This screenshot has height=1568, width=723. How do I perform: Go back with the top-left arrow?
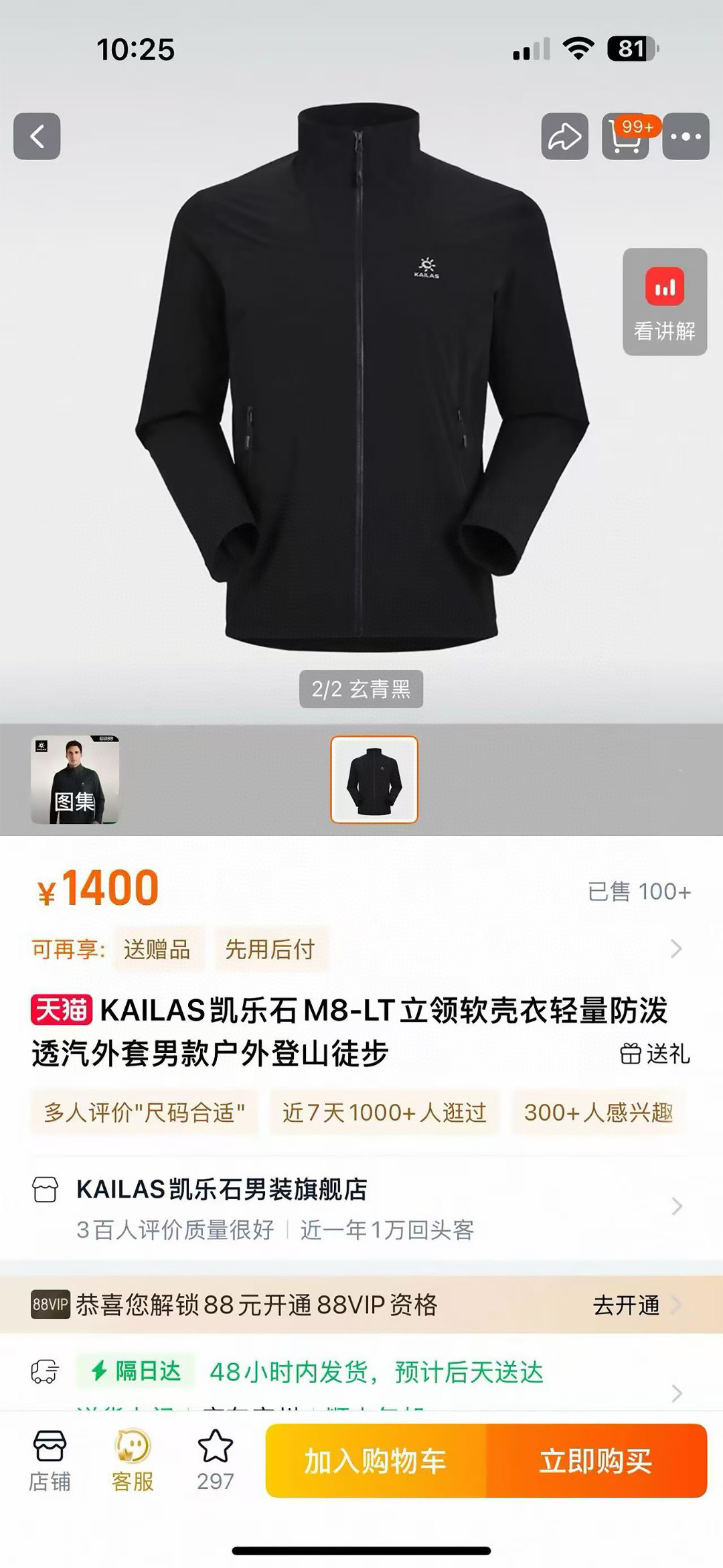pyautogui.click(x=37, y=137)
